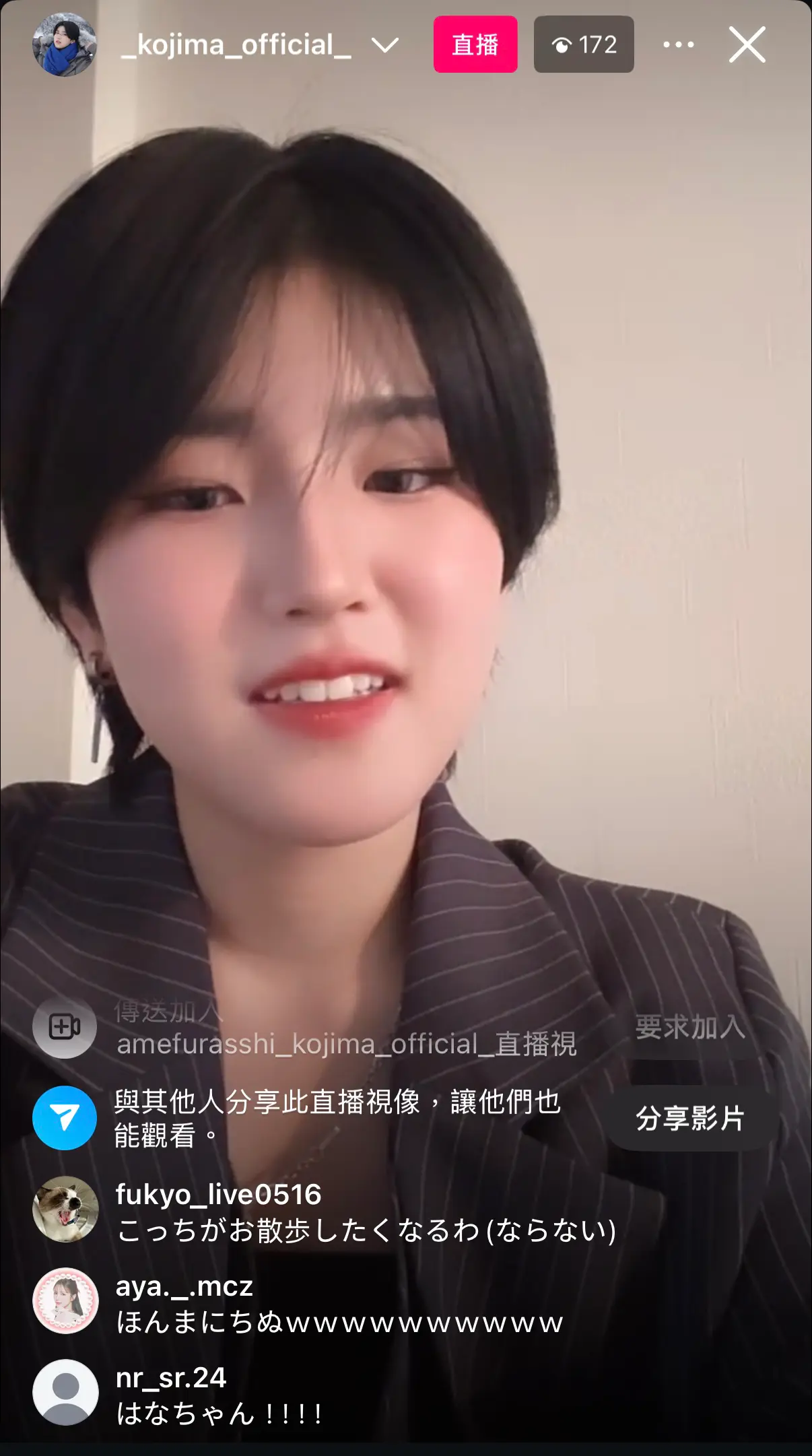Open fukyo_live0516's avatar
The image size is (812, 1456).
click(x=65, y=1209)
